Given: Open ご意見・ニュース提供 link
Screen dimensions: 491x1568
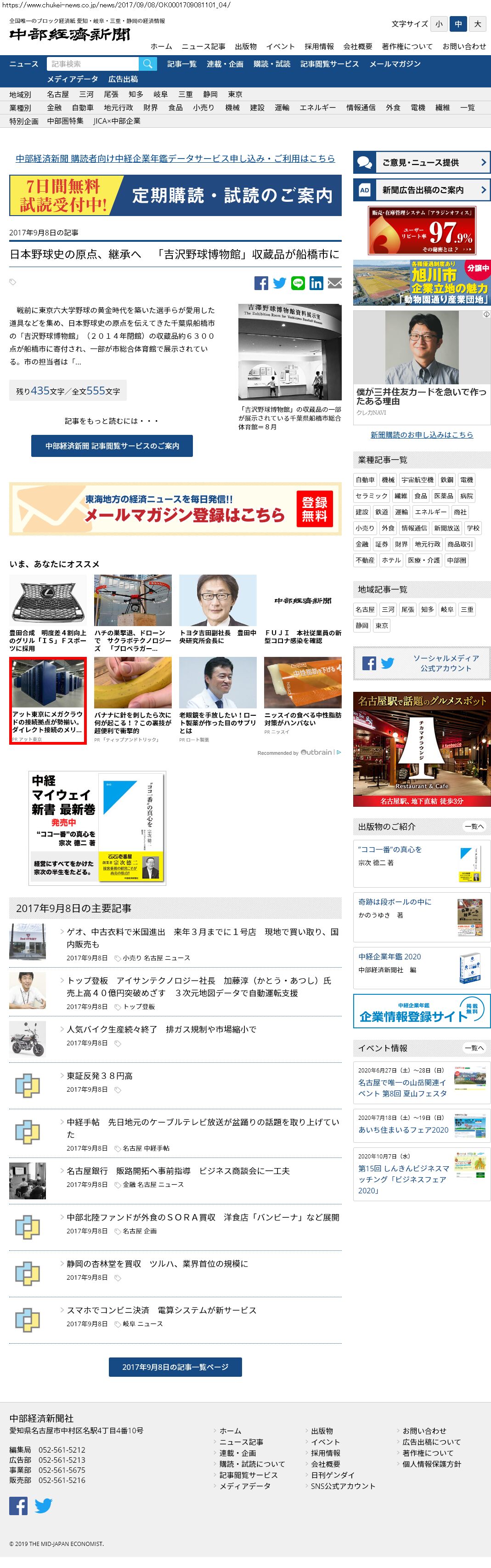Looking at the screenshot, I should [421, 163].
